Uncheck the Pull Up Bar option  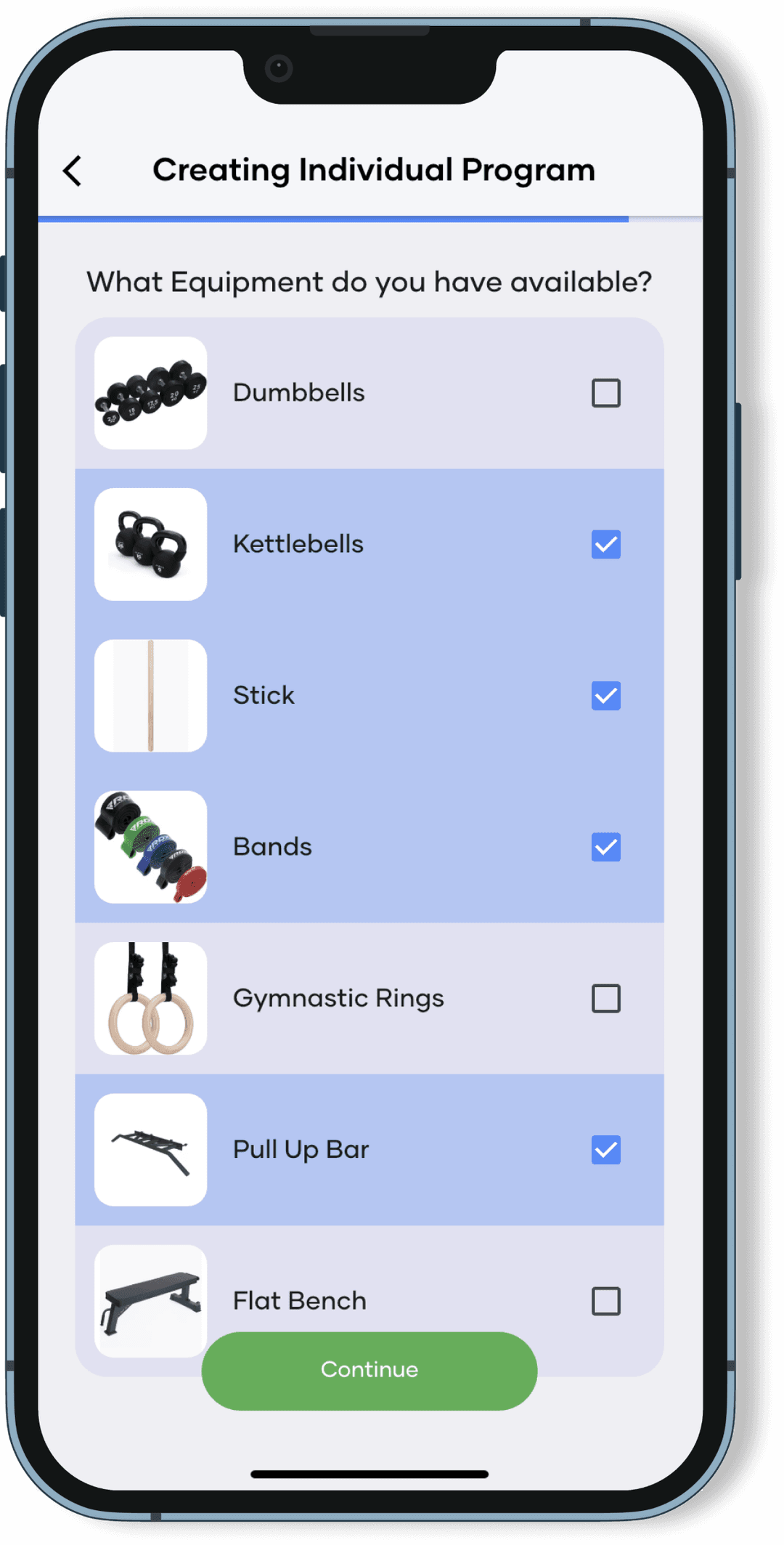coord(605,1150)
